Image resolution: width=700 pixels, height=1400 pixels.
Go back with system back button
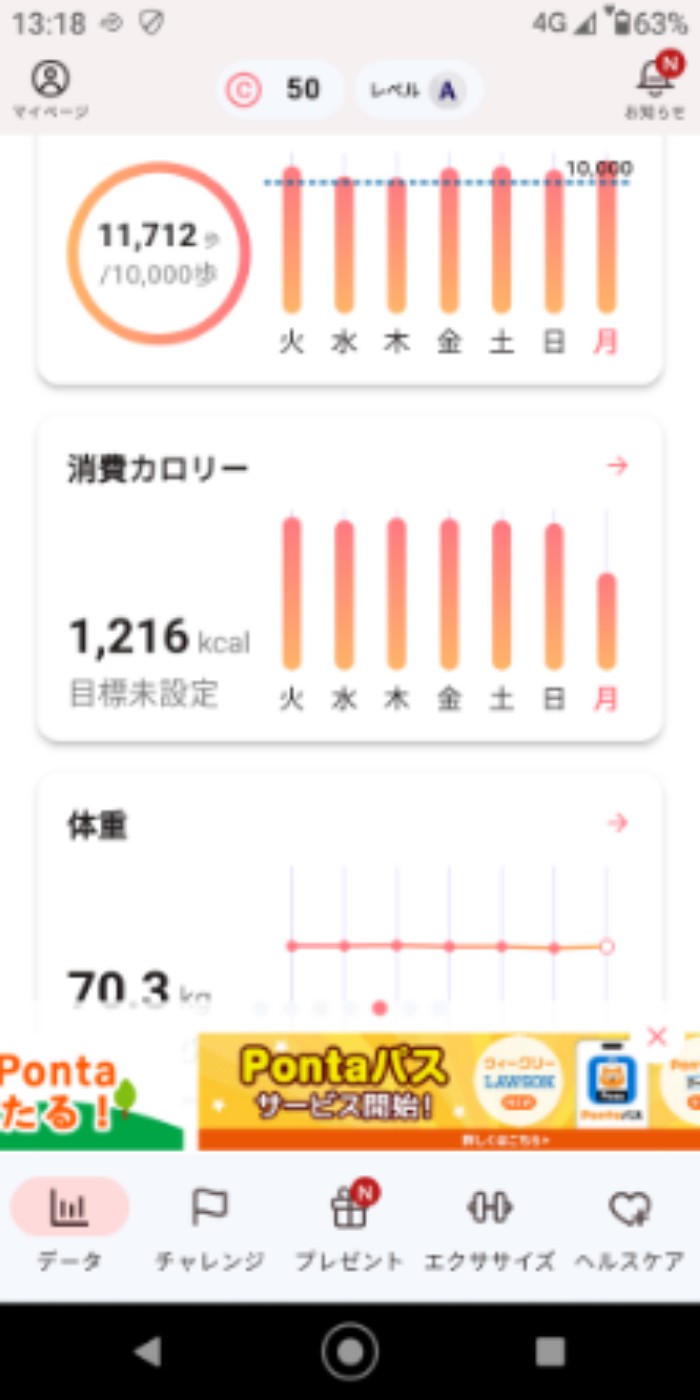click(x=148, y=1352)
